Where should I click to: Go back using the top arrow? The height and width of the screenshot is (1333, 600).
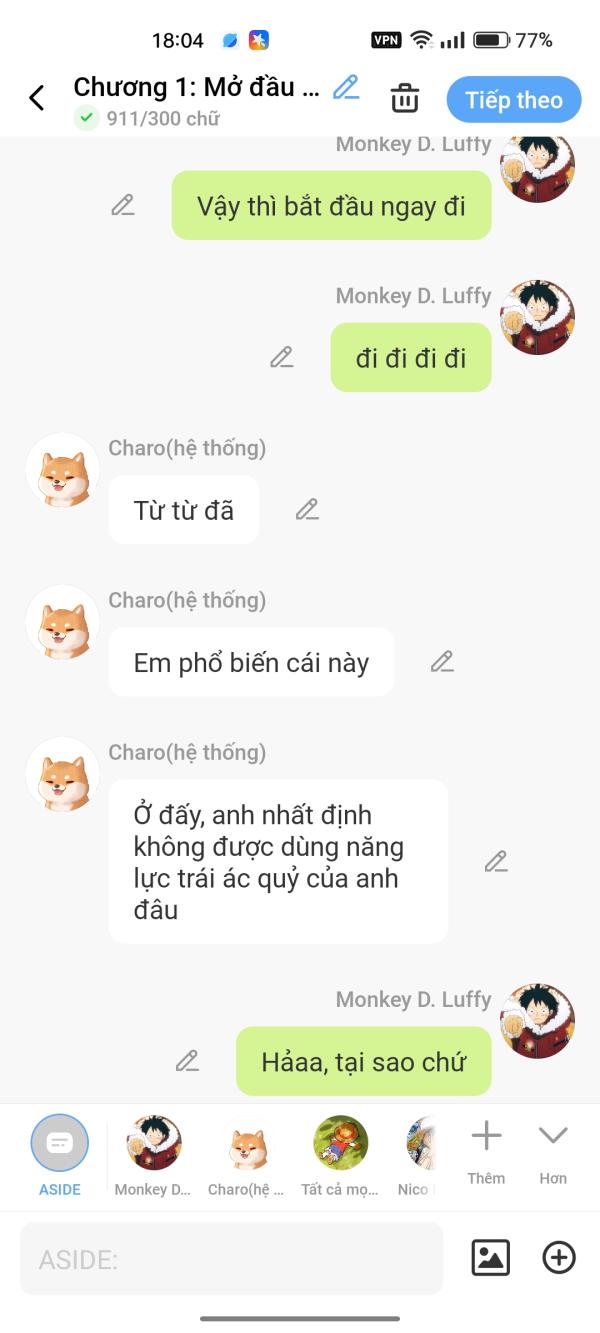pos(37,98)
